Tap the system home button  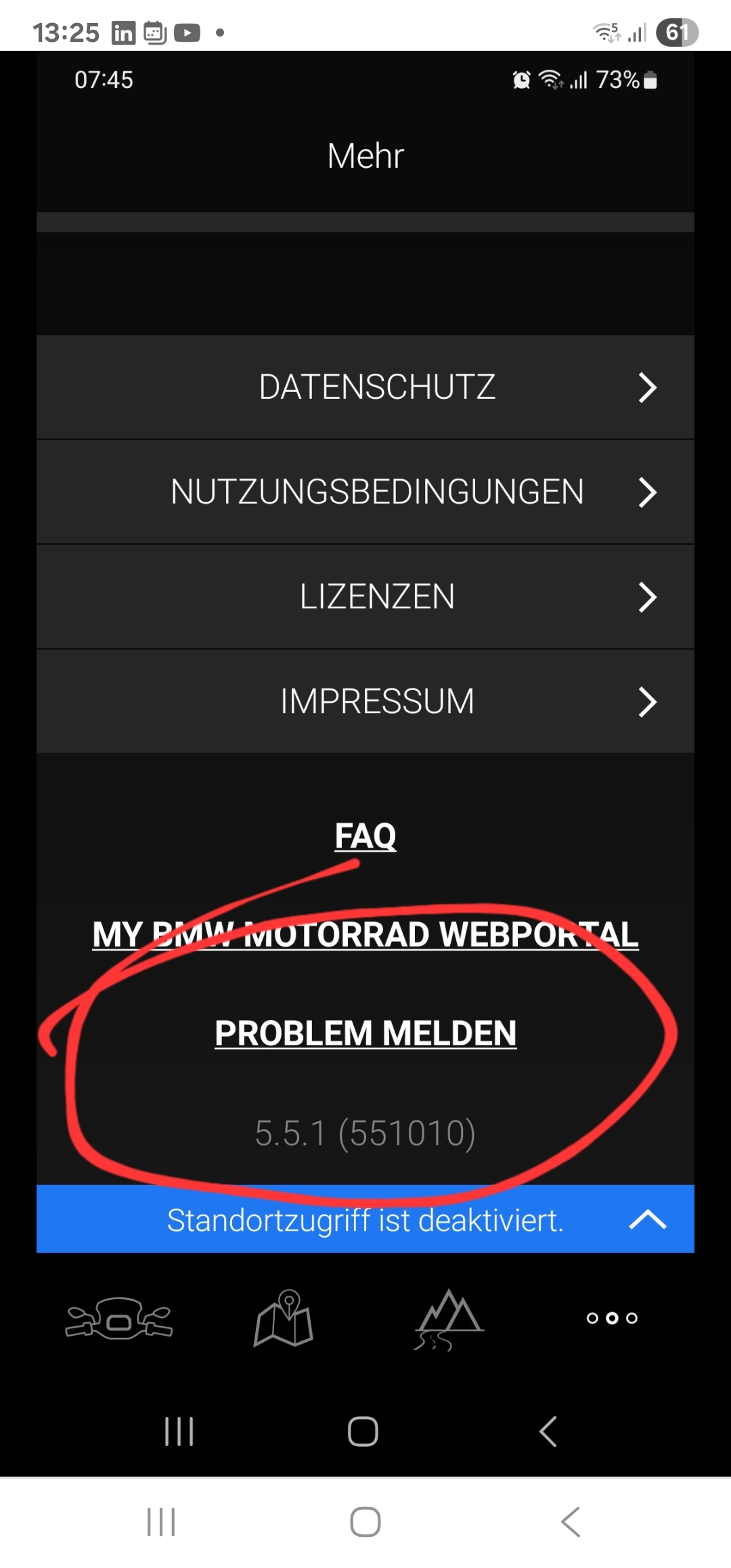coord(365,1522)
